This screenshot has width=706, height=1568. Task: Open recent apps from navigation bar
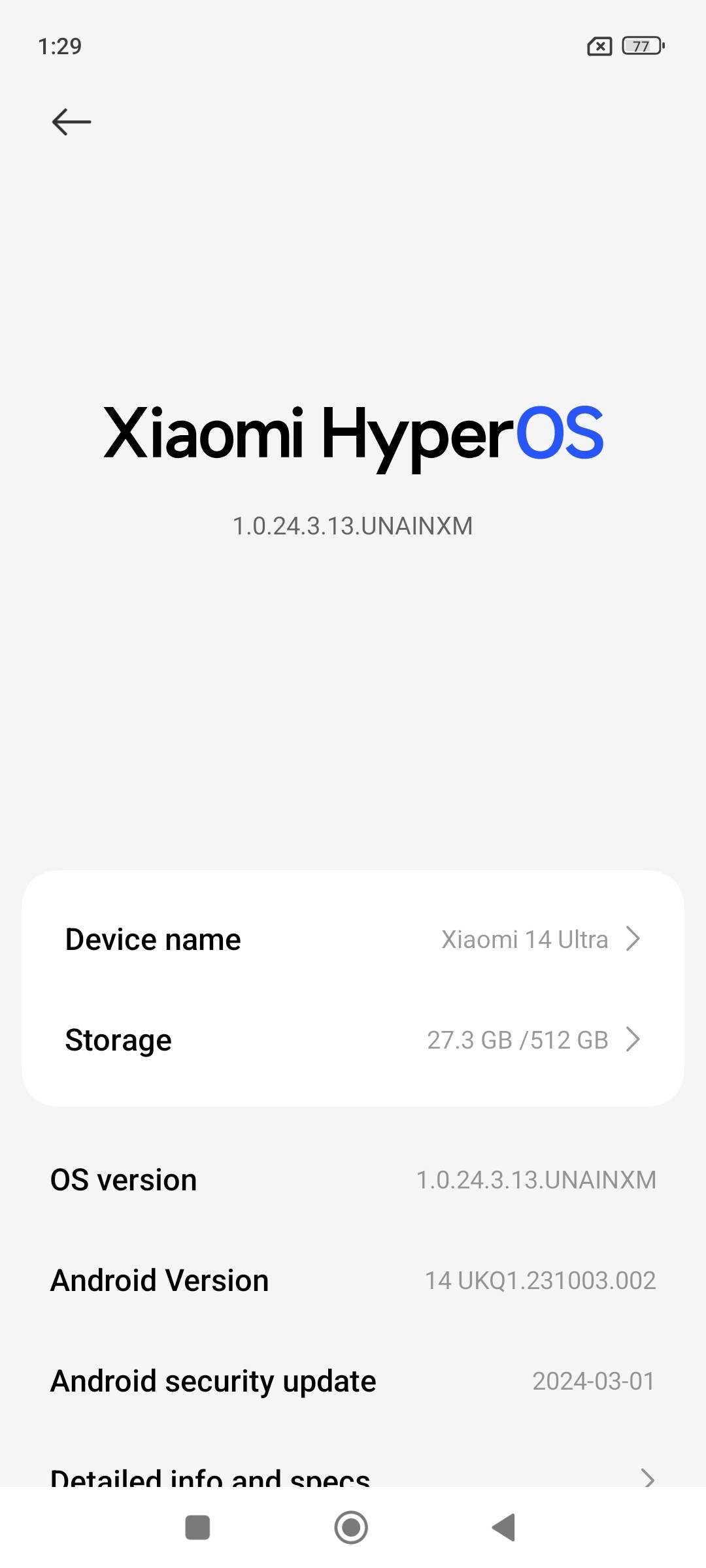click(197, 1527)
